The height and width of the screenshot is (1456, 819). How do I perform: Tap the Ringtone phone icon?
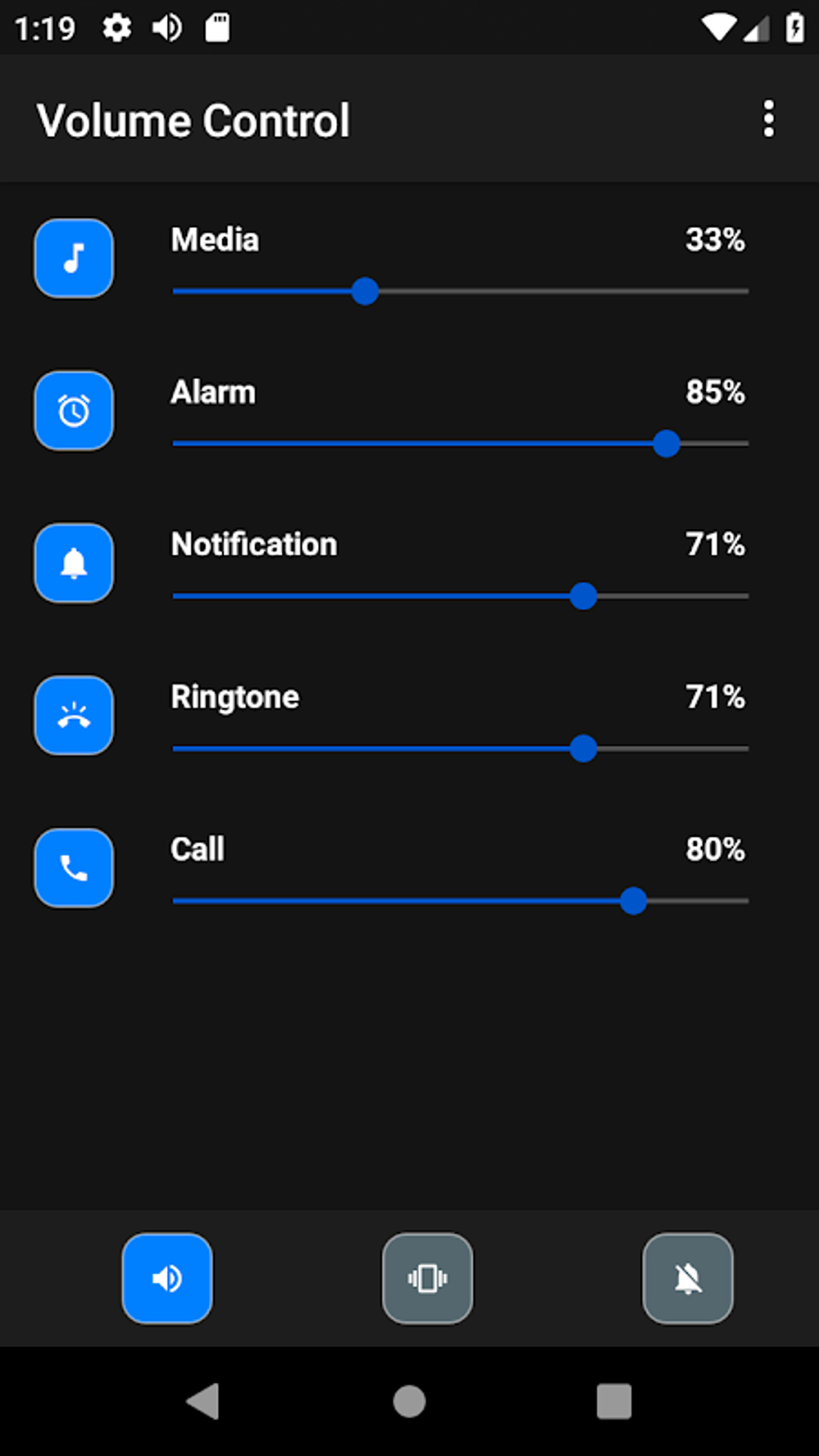(x=74, y=716)
